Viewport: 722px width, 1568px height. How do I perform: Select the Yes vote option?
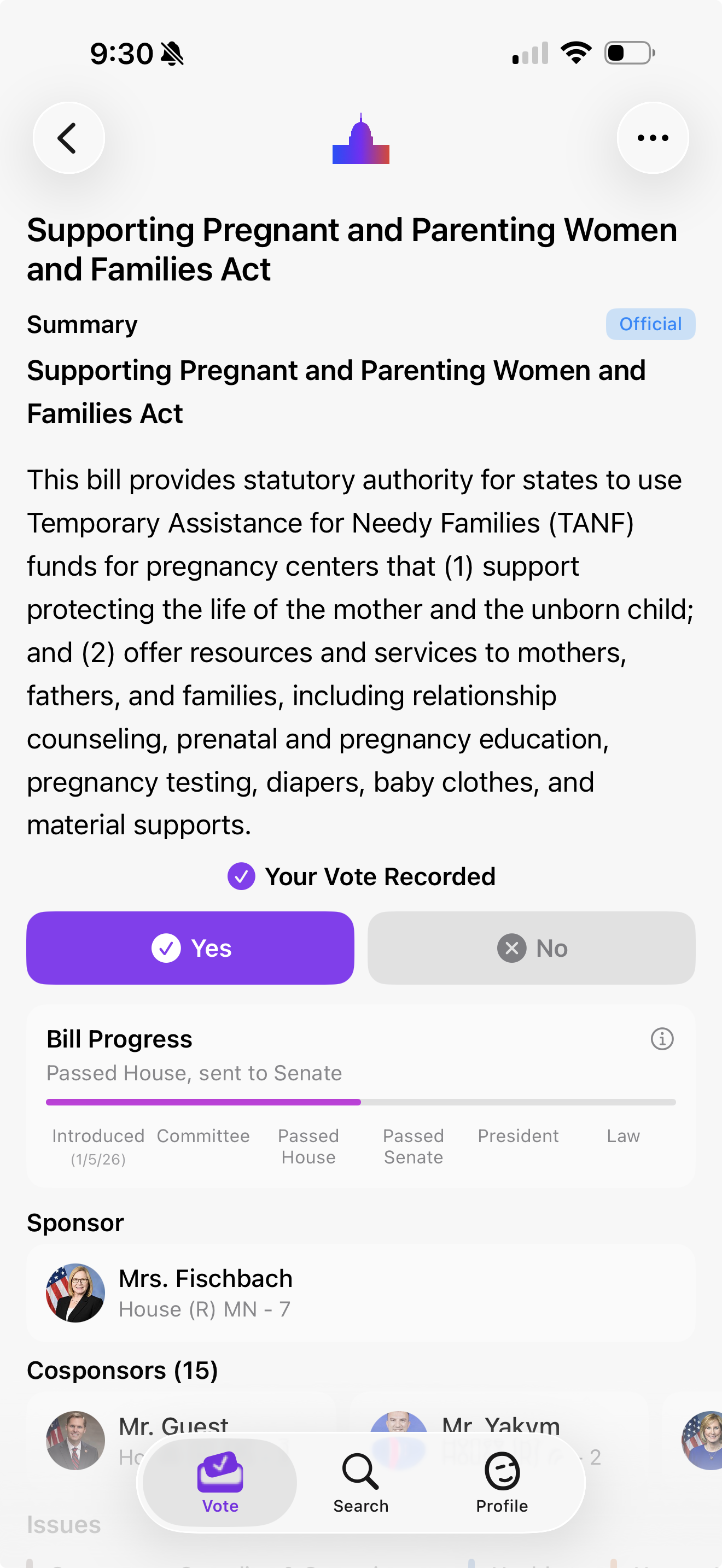click(189, 947)
